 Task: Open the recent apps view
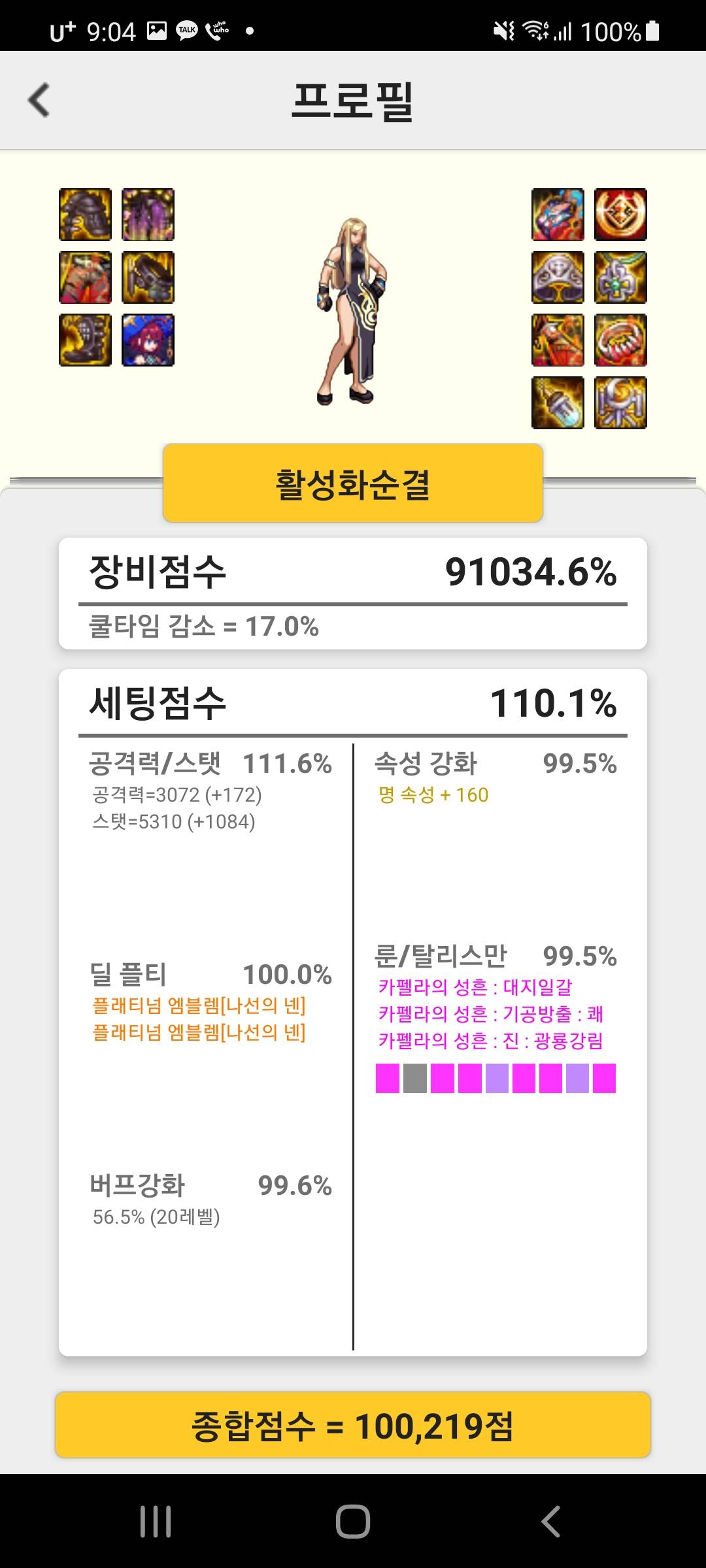tap(156, 1521)
